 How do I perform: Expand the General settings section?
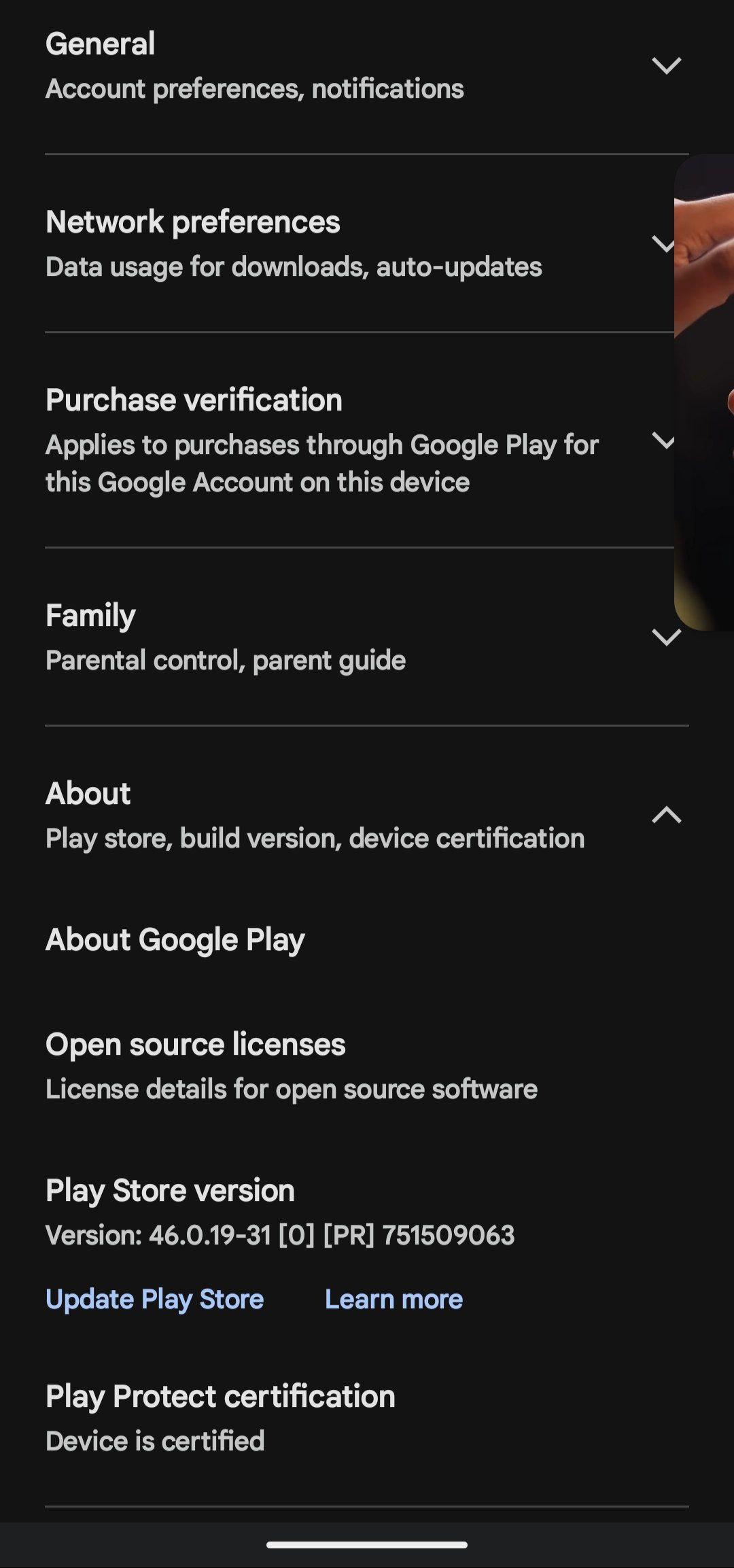pyautogui.click(x=367, y=66)
